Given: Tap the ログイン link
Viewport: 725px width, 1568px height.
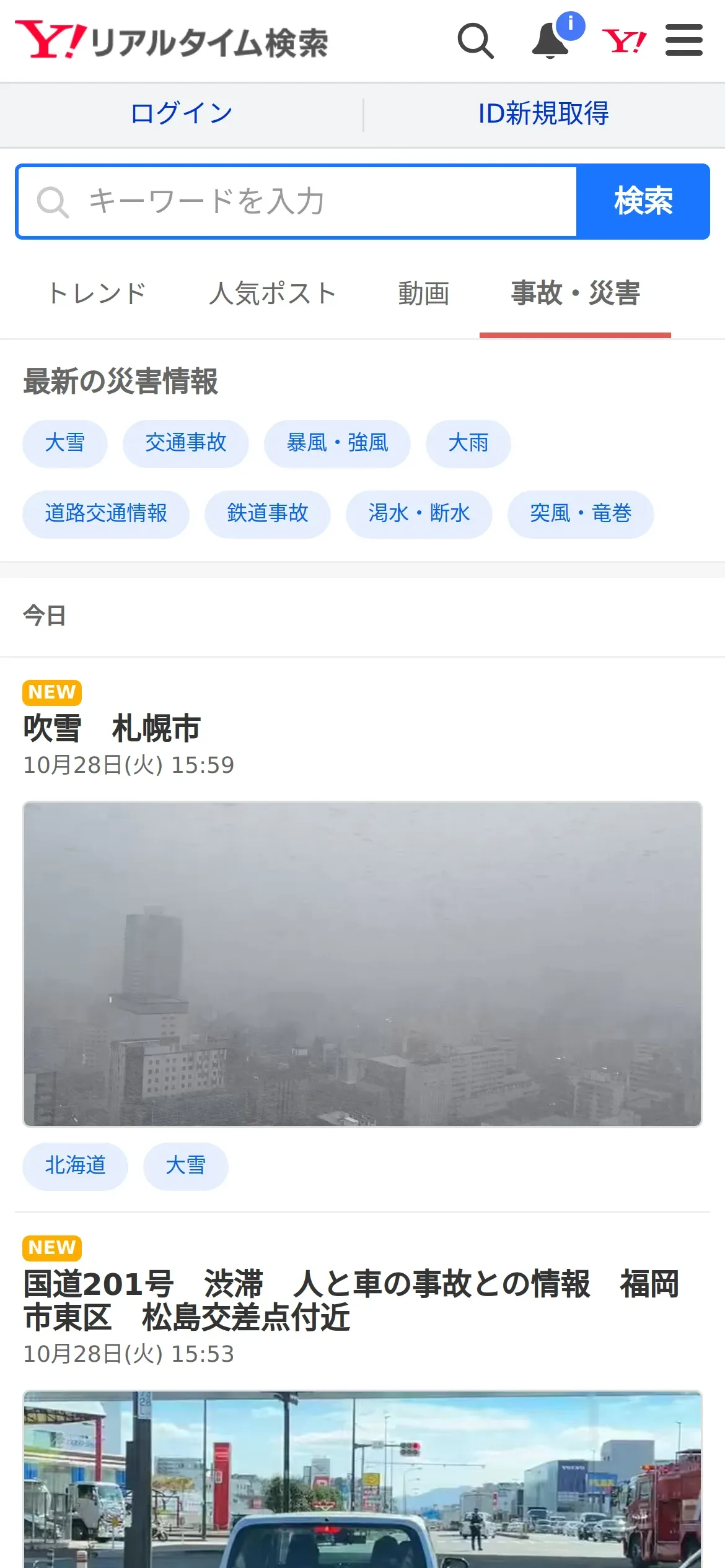Looking at the screenshot, I should tap(182, 114).
